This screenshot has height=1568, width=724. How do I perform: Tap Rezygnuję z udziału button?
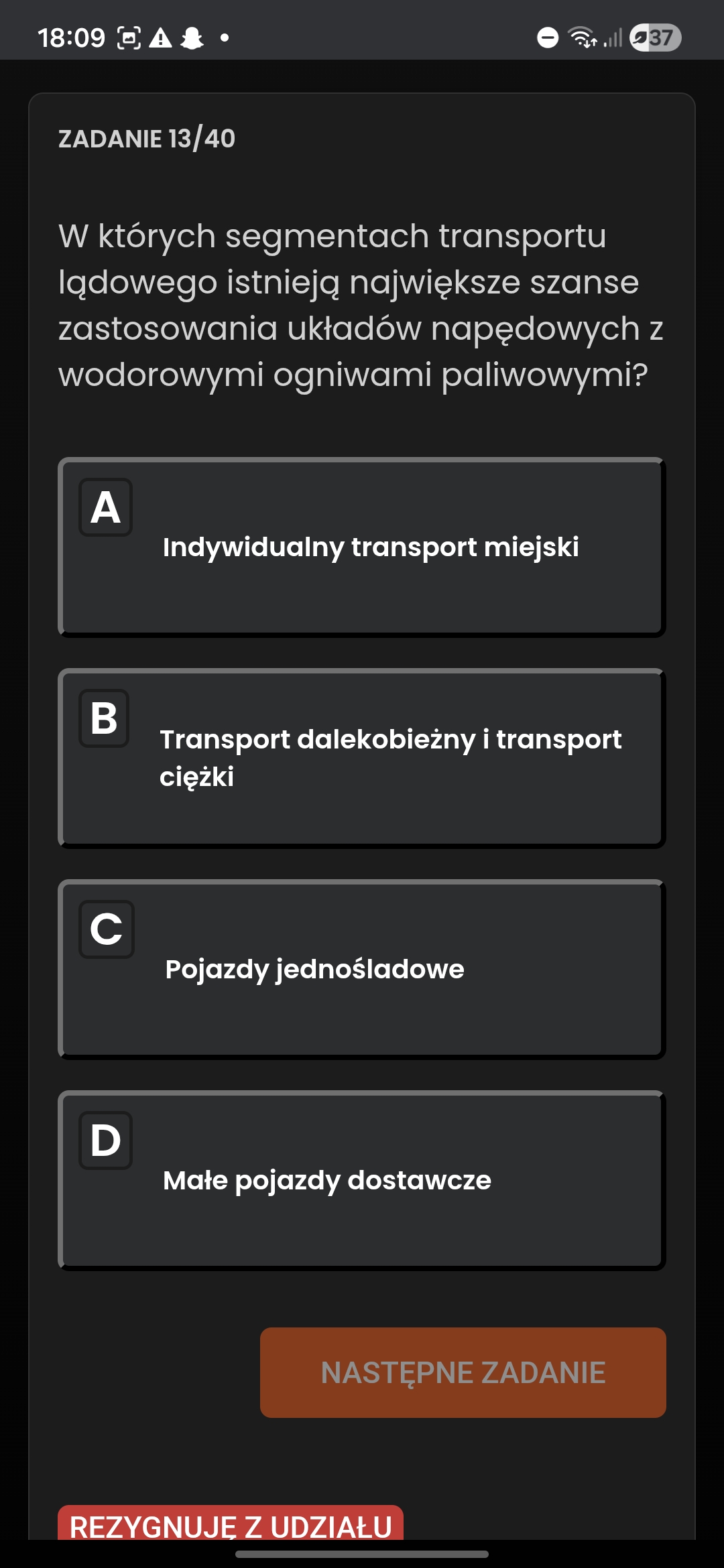(231, 1524)
